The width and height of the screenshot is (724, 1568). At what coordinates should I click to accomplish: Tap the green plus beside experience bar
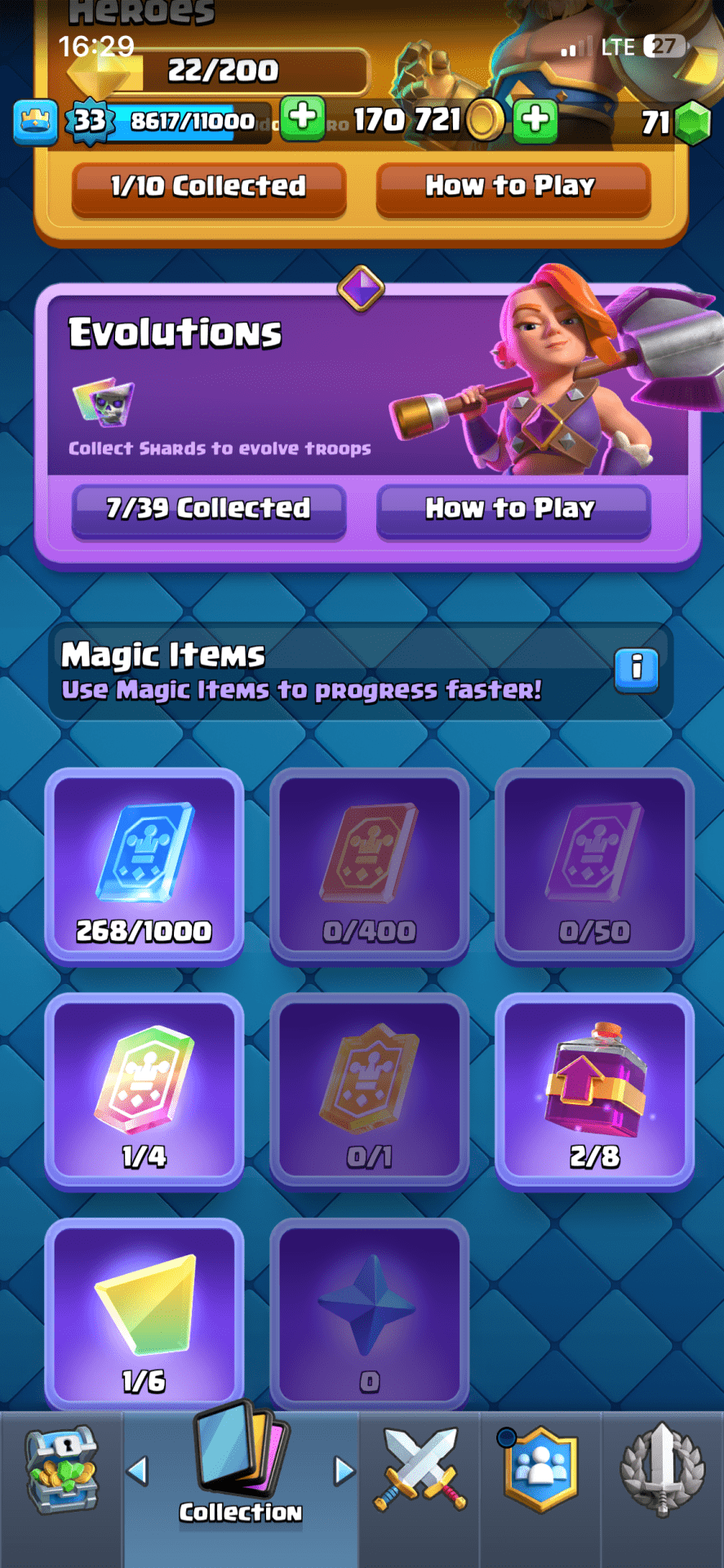click(302, 118)
